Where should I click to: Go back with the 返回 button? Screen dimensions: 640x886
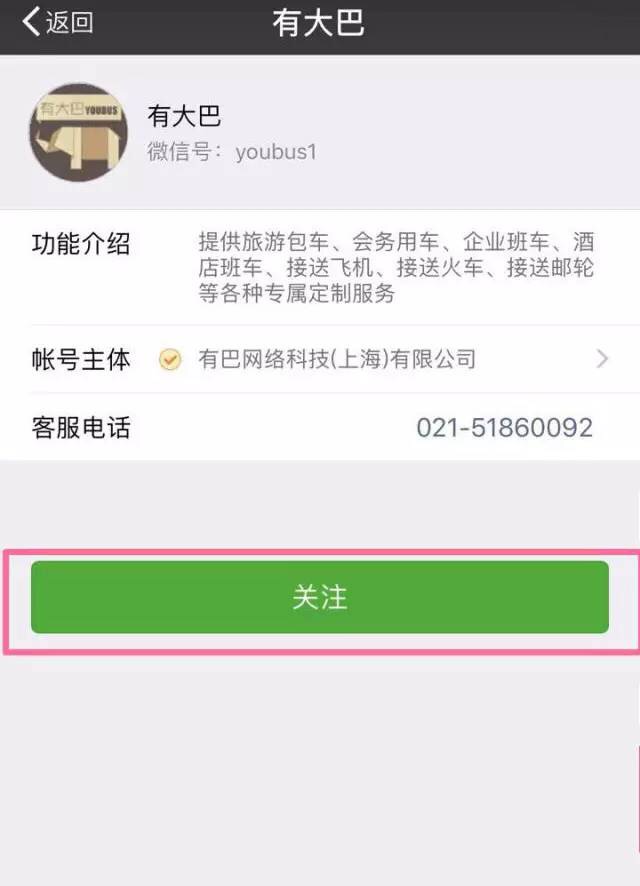[x=57, y=23]
